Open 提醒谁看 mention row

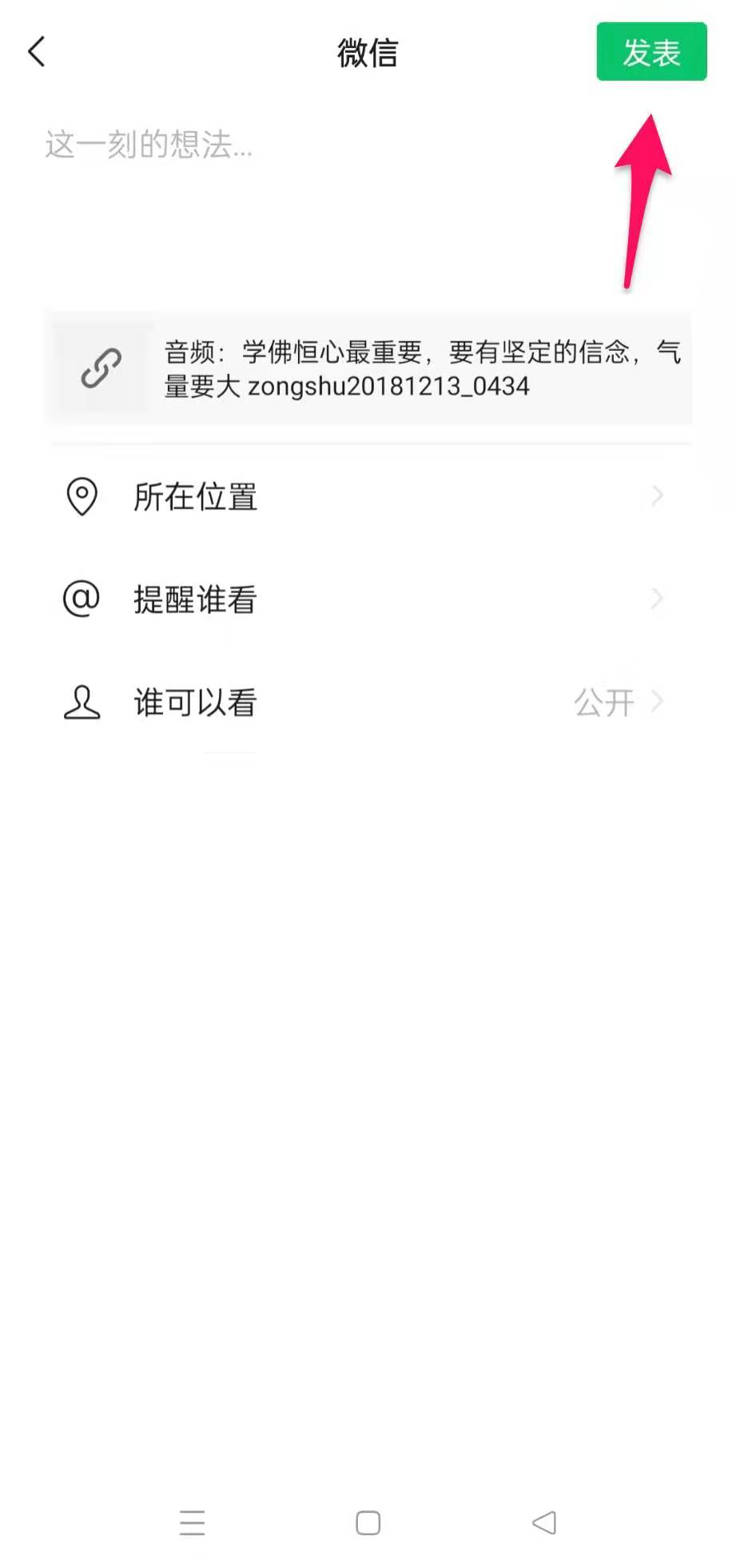[368, 599]
